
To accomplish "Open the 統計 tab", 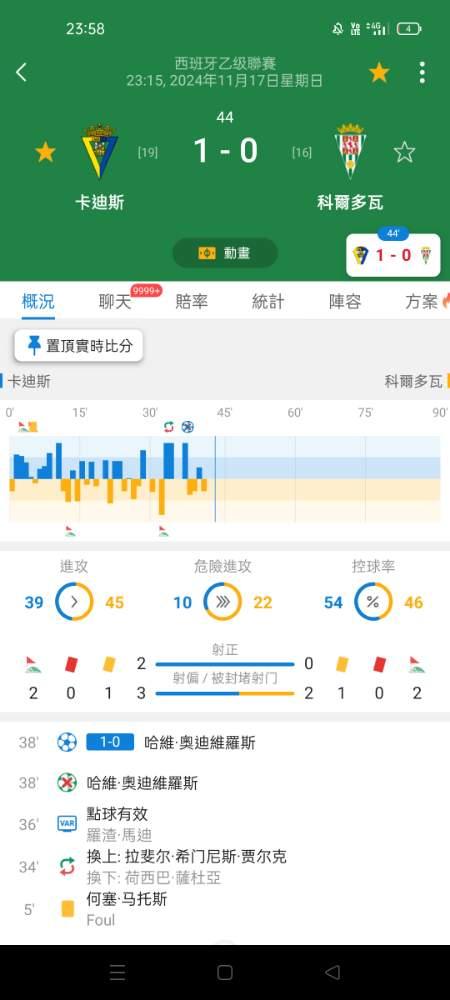I will click(x=268, y=302).
